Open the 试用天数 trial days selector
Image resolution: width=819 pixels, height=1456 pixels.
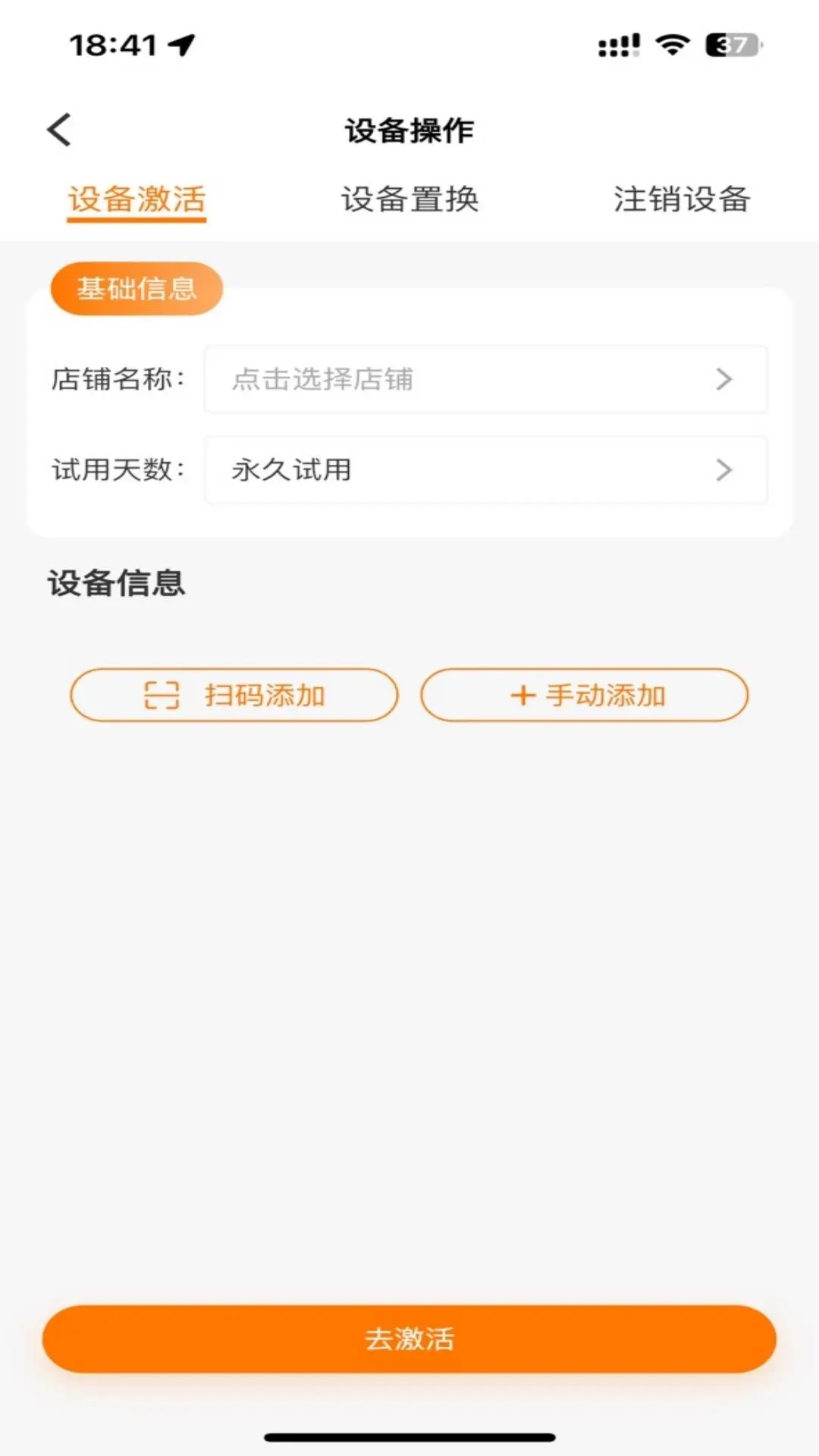(485, 470)
